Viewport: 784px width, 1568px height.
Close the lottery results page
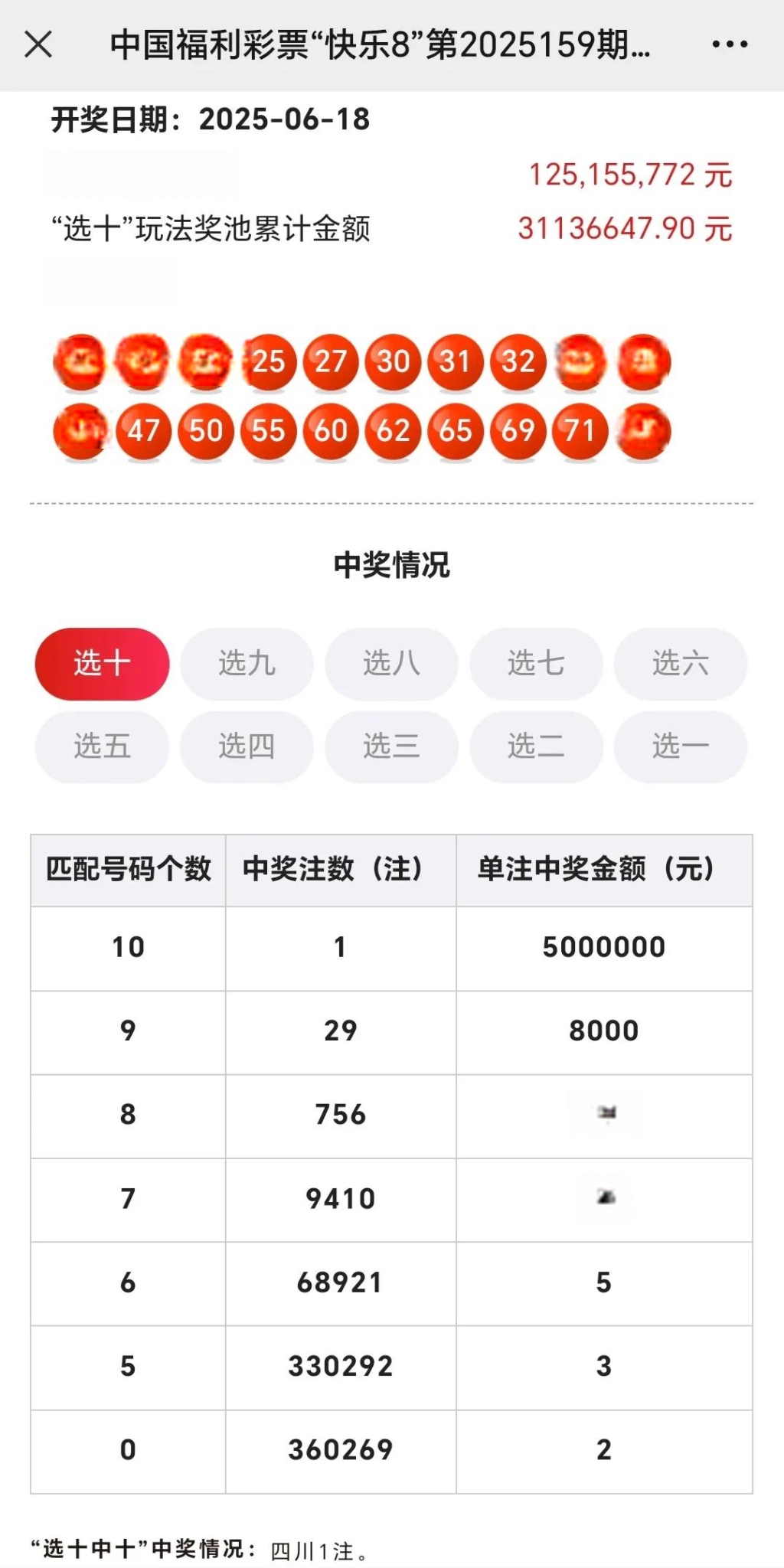click(38, 44)
